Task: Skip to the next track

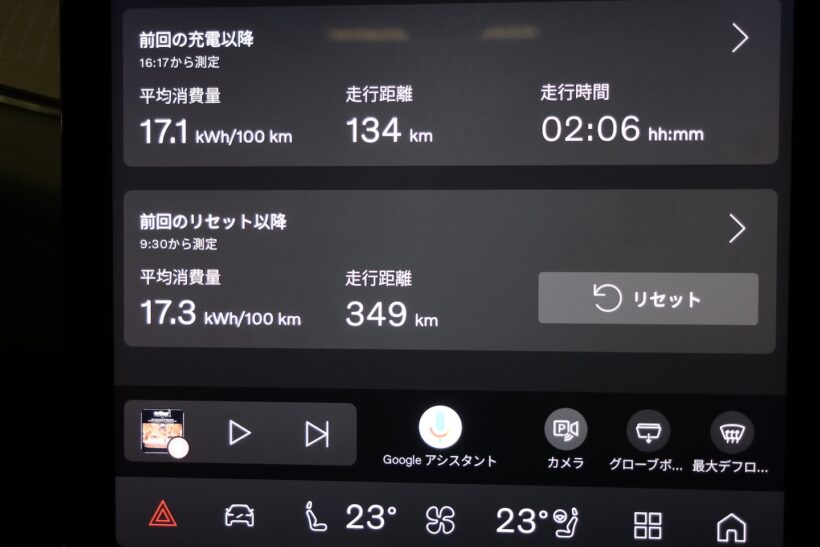Action: [317, 434]
